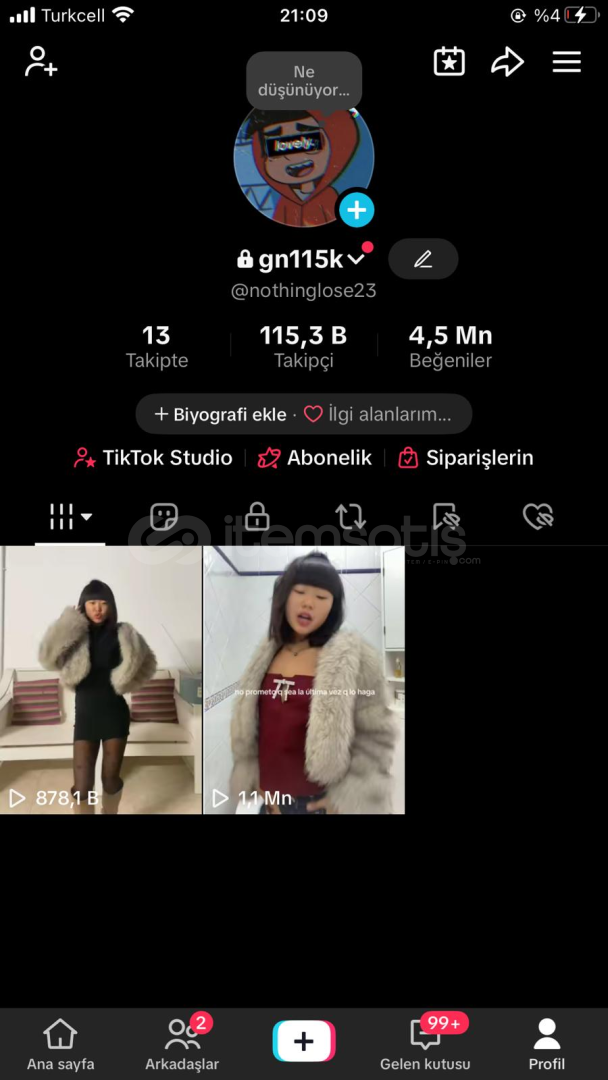
Task: Switch to the private videos lock tab
Action: click(257, 516)
